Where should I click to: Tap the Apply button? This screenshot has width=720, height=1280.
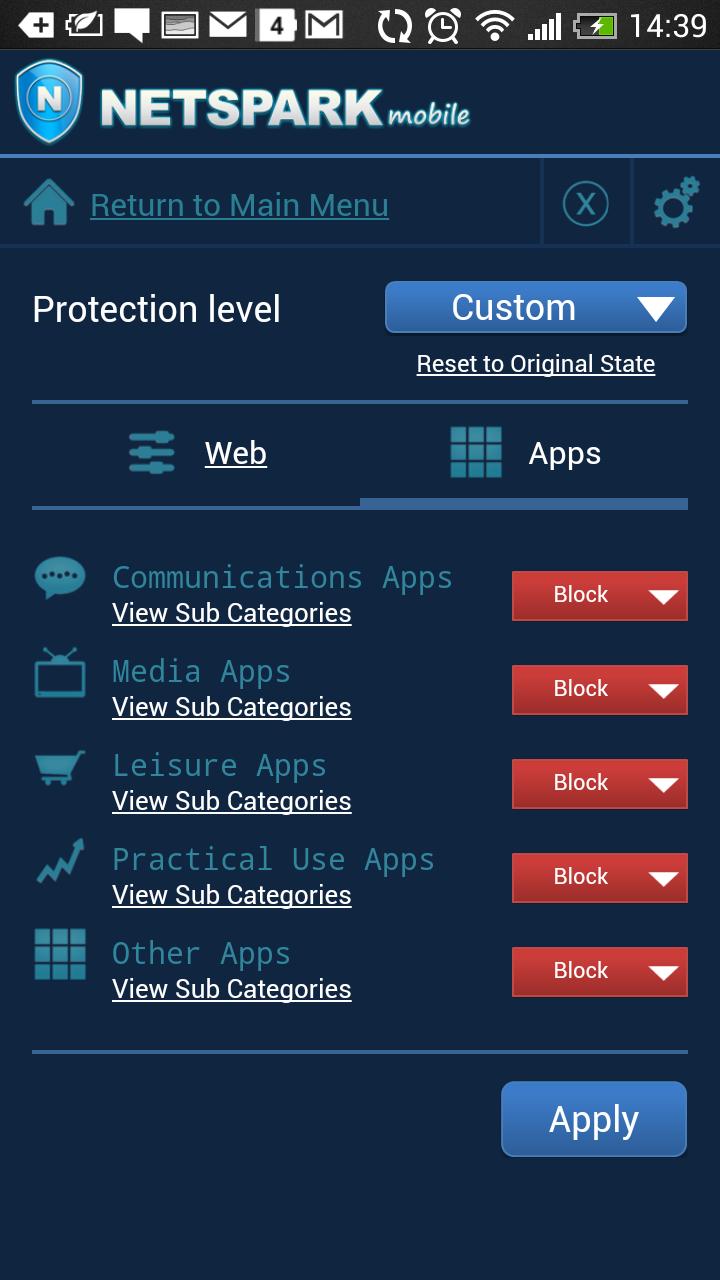click(x=594, y=1119)
